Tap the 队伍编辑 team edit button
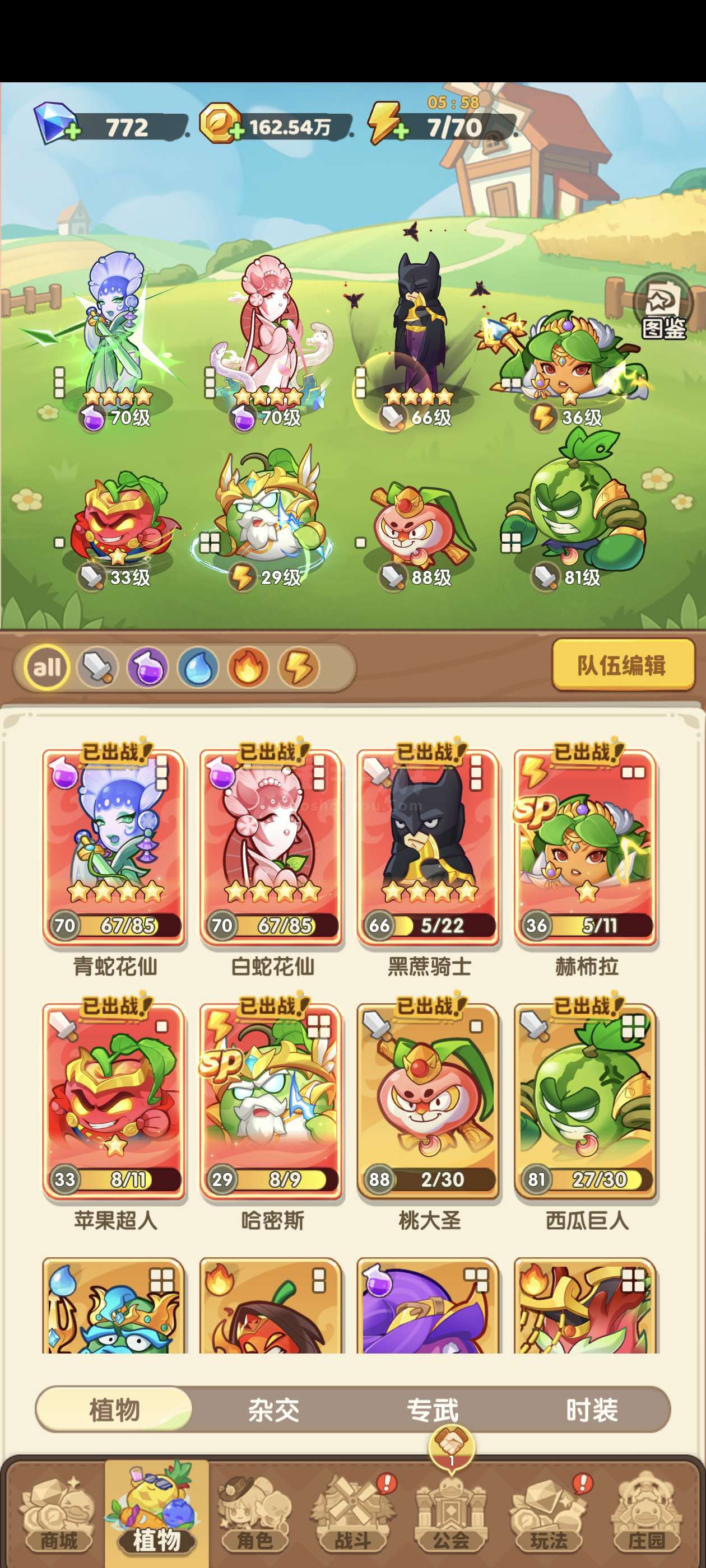Viewport: 706px width, 1568px height. (623, 665)
